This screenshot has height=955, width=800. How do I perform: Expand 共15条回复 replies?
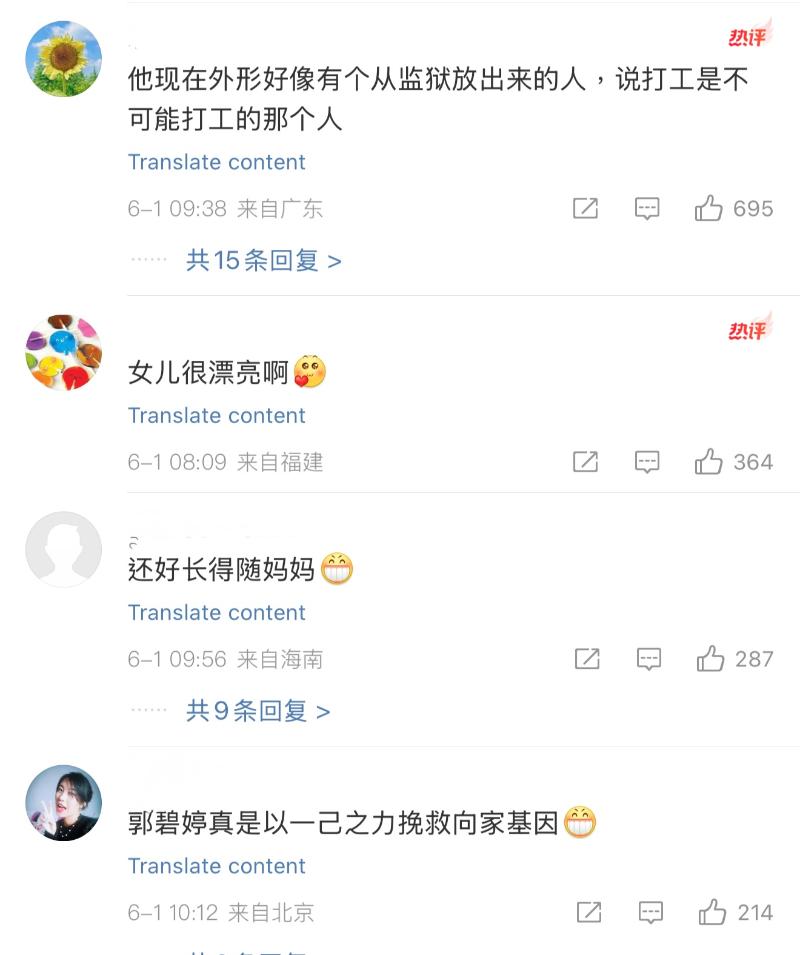click(263, 261)
